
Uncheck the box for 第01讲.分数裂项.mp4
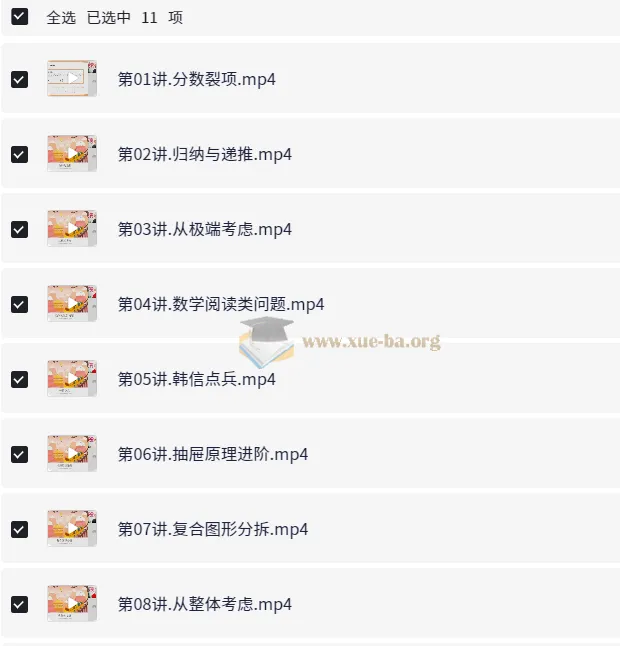pyautogui.click(x=19, y=79)
